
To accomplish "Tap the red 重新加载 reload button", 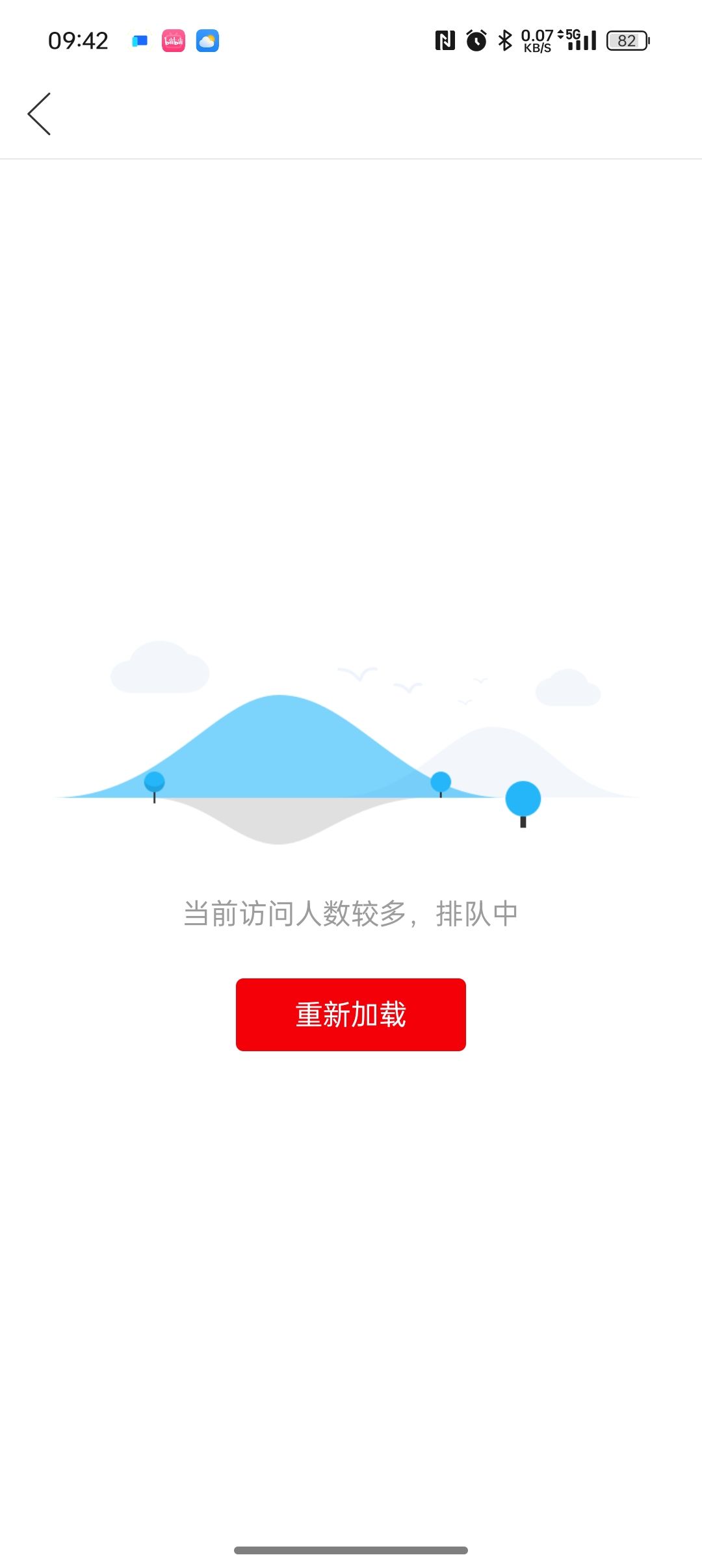I will (x=351, y=1014).
